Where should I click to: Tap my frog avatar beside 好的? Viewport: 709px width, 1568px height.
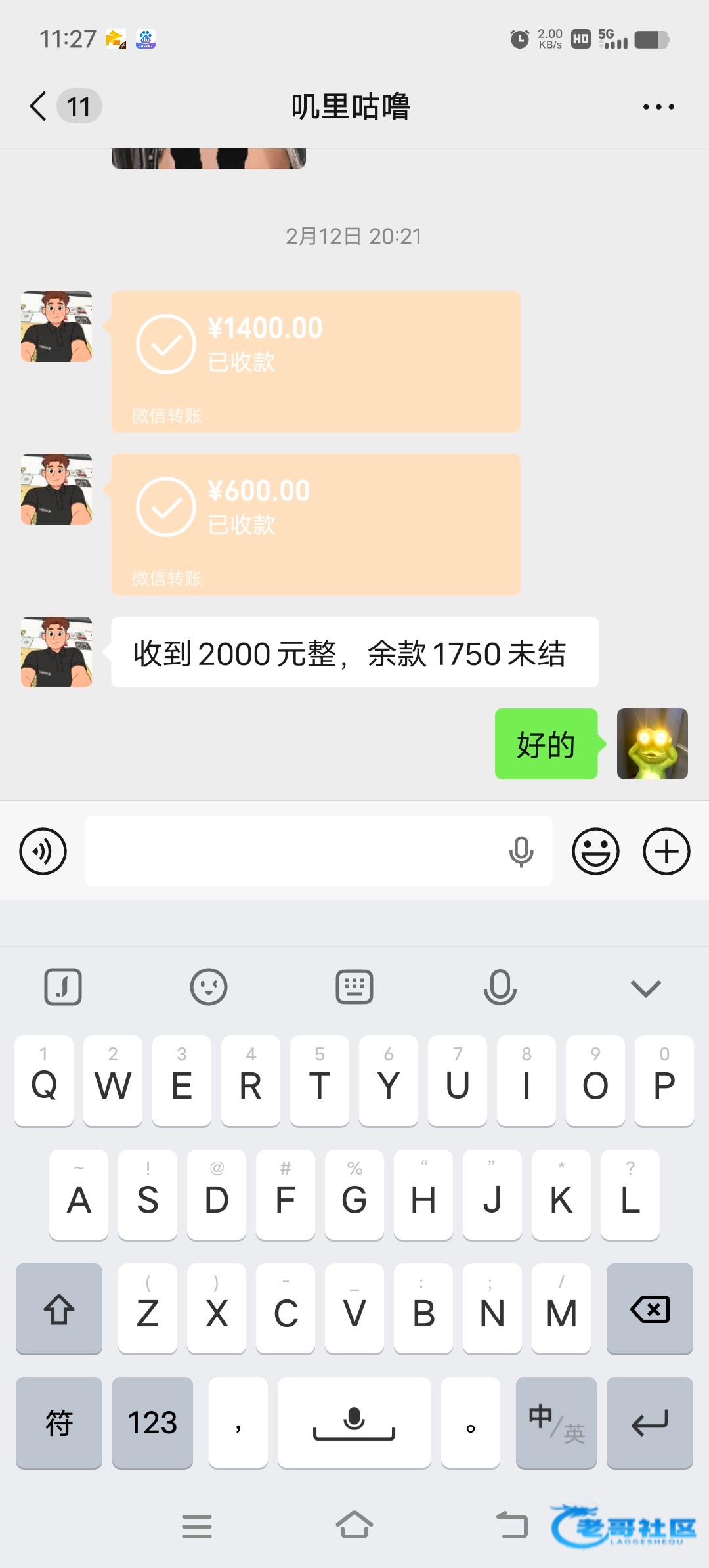652,744
